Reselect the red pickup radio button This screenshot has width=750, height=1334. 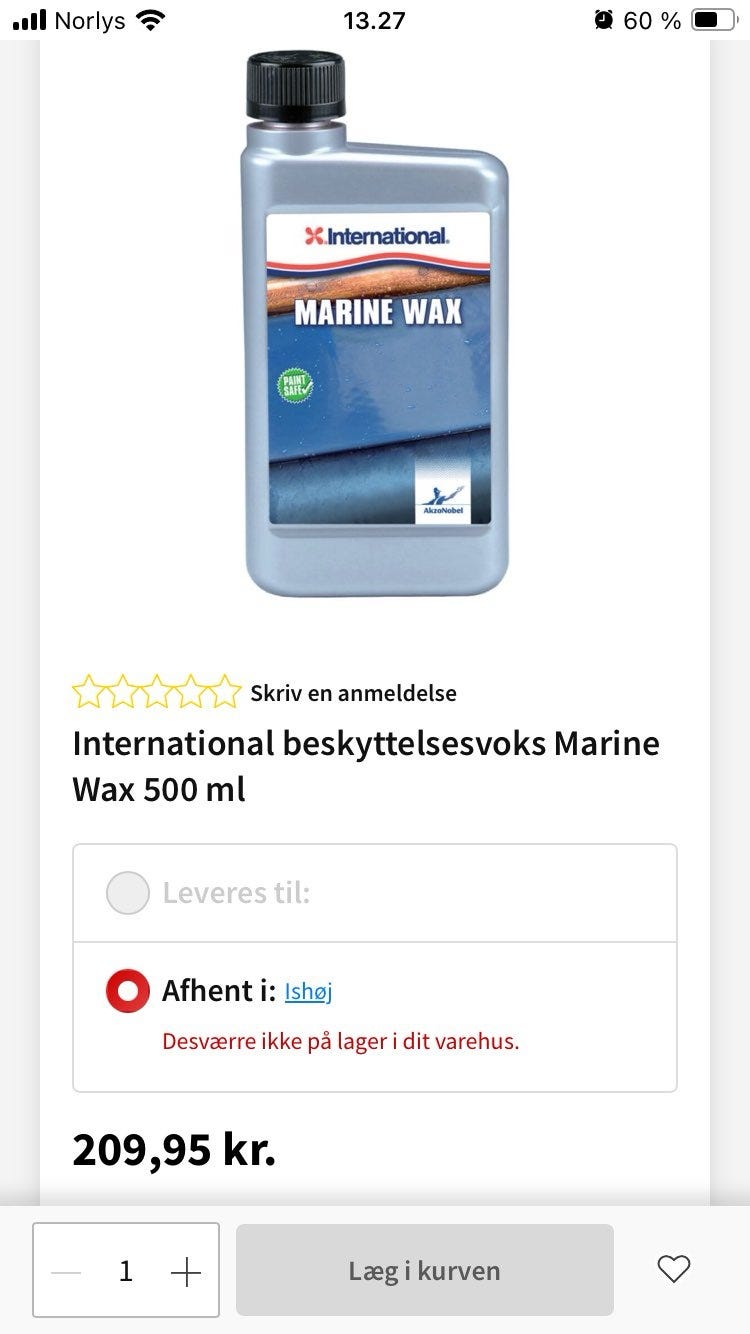click(127, 990)
